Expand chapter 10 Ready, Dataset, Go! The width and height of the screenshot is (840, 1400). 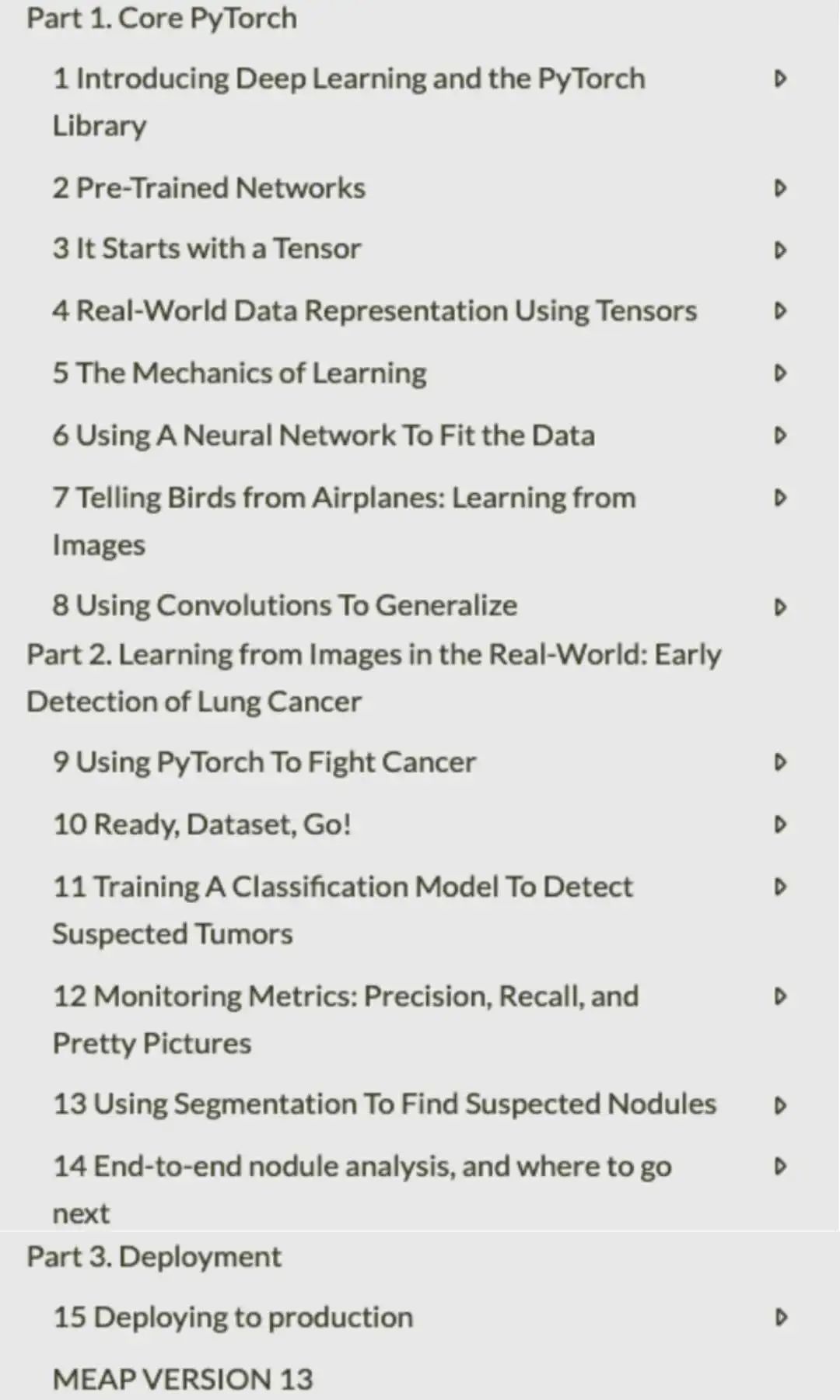point(780,824)
